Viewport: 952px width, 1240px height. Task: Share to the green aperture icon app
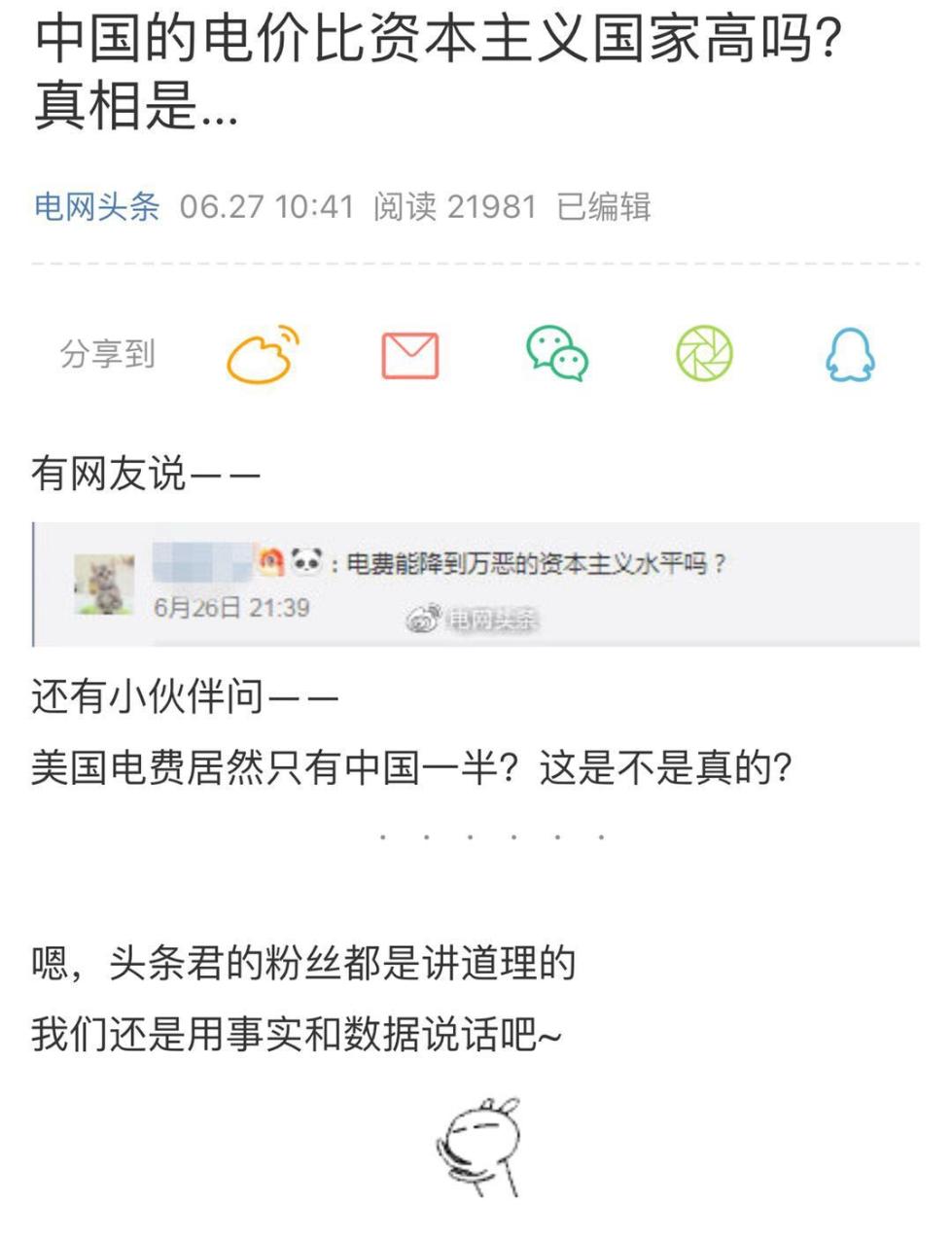pyautogui.click(x=704, y=353)
